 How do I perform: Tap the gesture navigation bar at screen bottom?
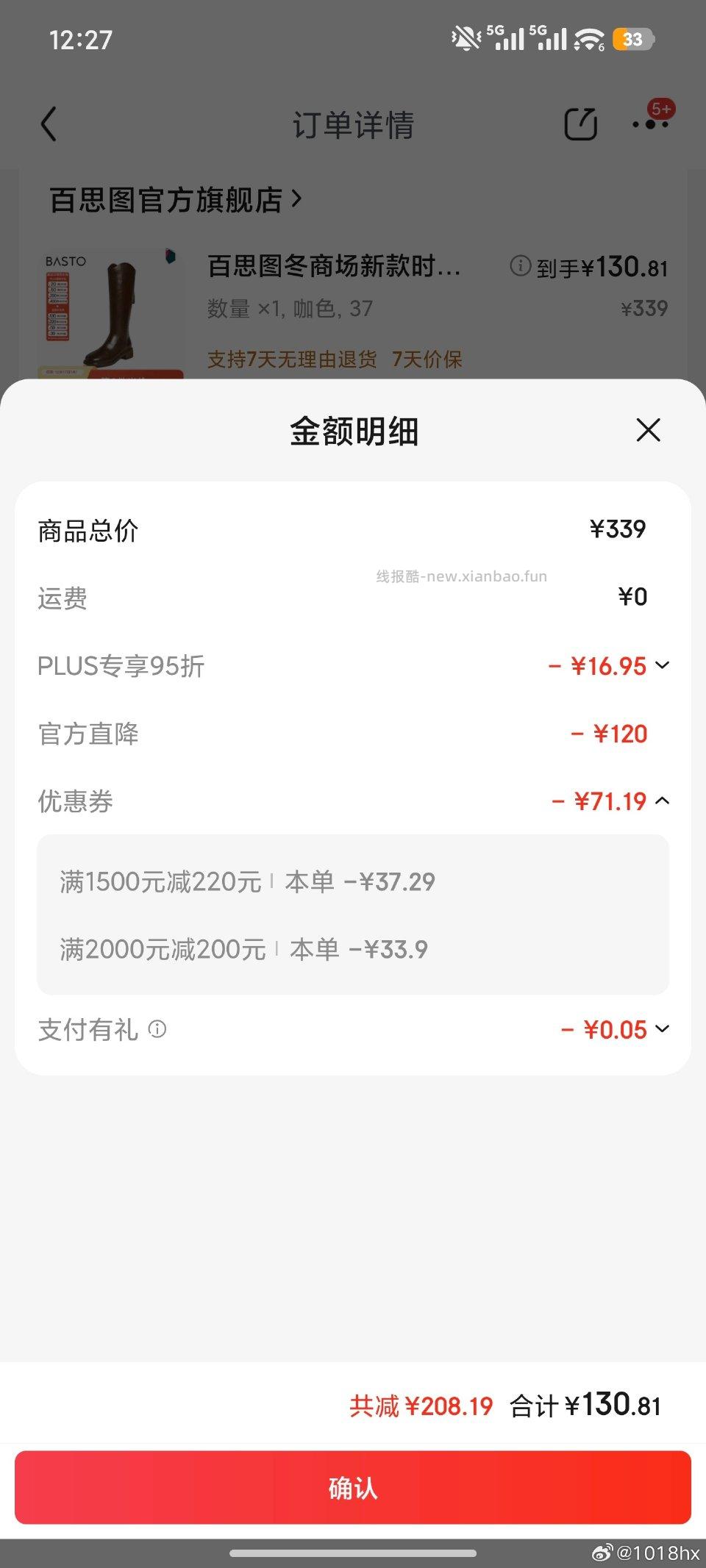click(353, 1553)
